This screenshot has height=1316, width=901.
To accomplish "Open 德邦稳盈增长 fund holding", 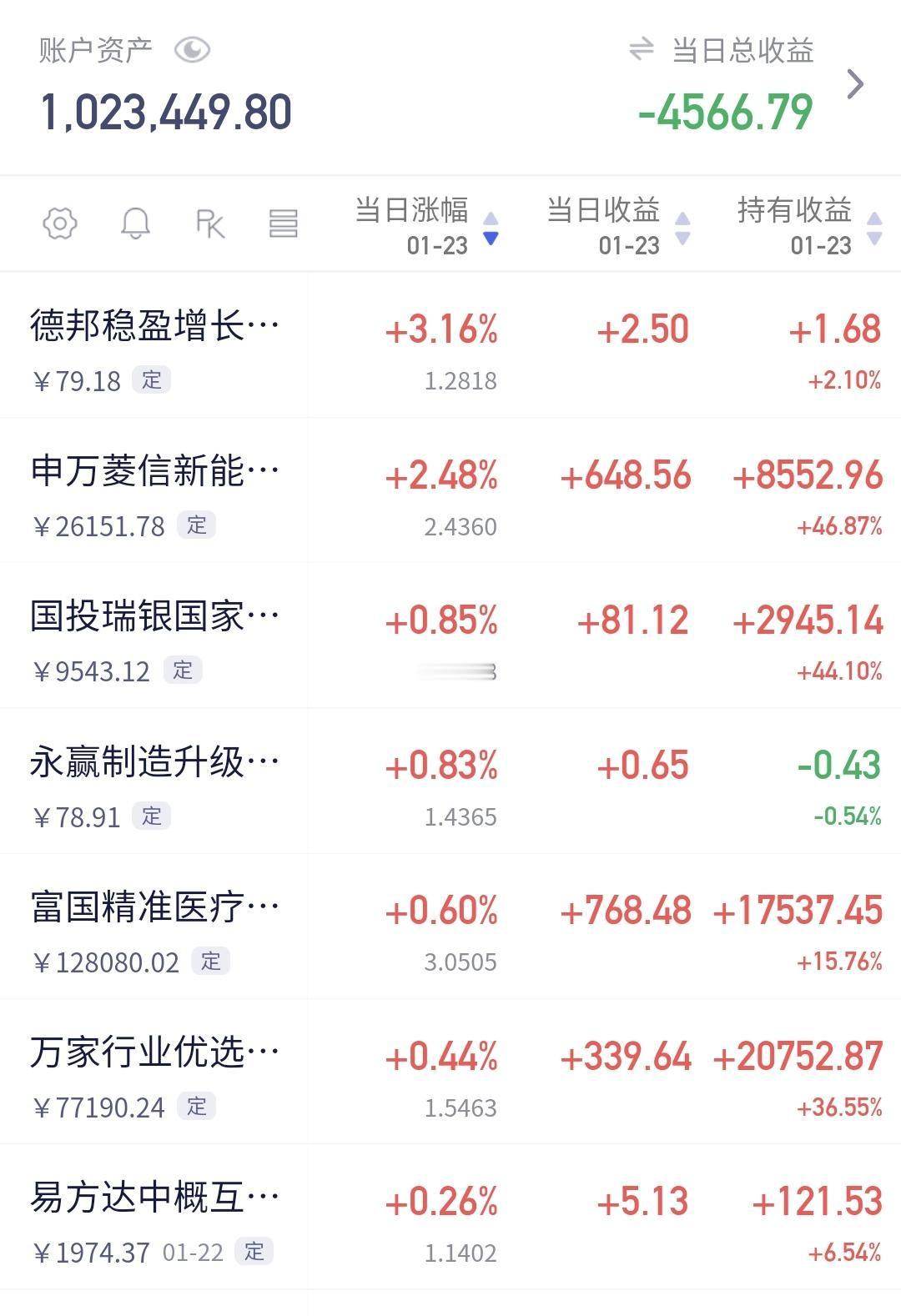I will click(155, 325).
